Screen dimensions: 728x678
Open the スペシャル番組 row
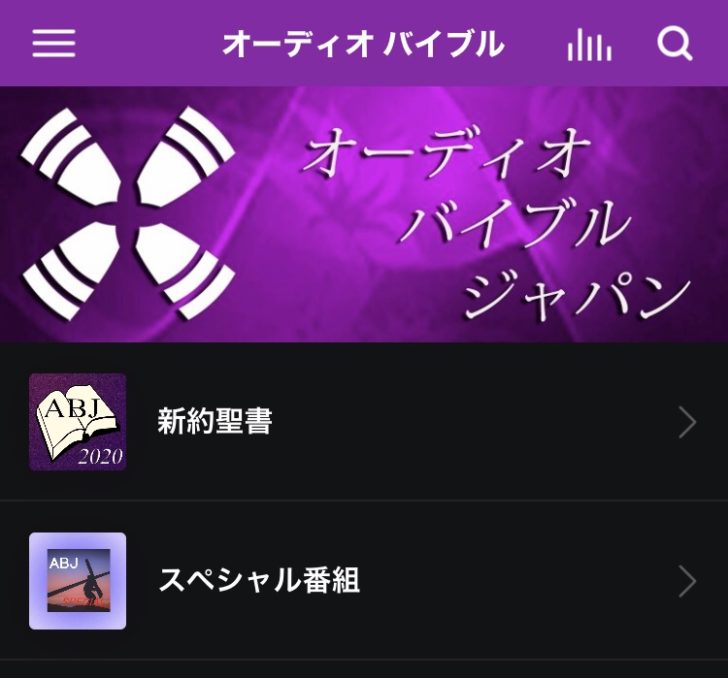click(364, 581)
